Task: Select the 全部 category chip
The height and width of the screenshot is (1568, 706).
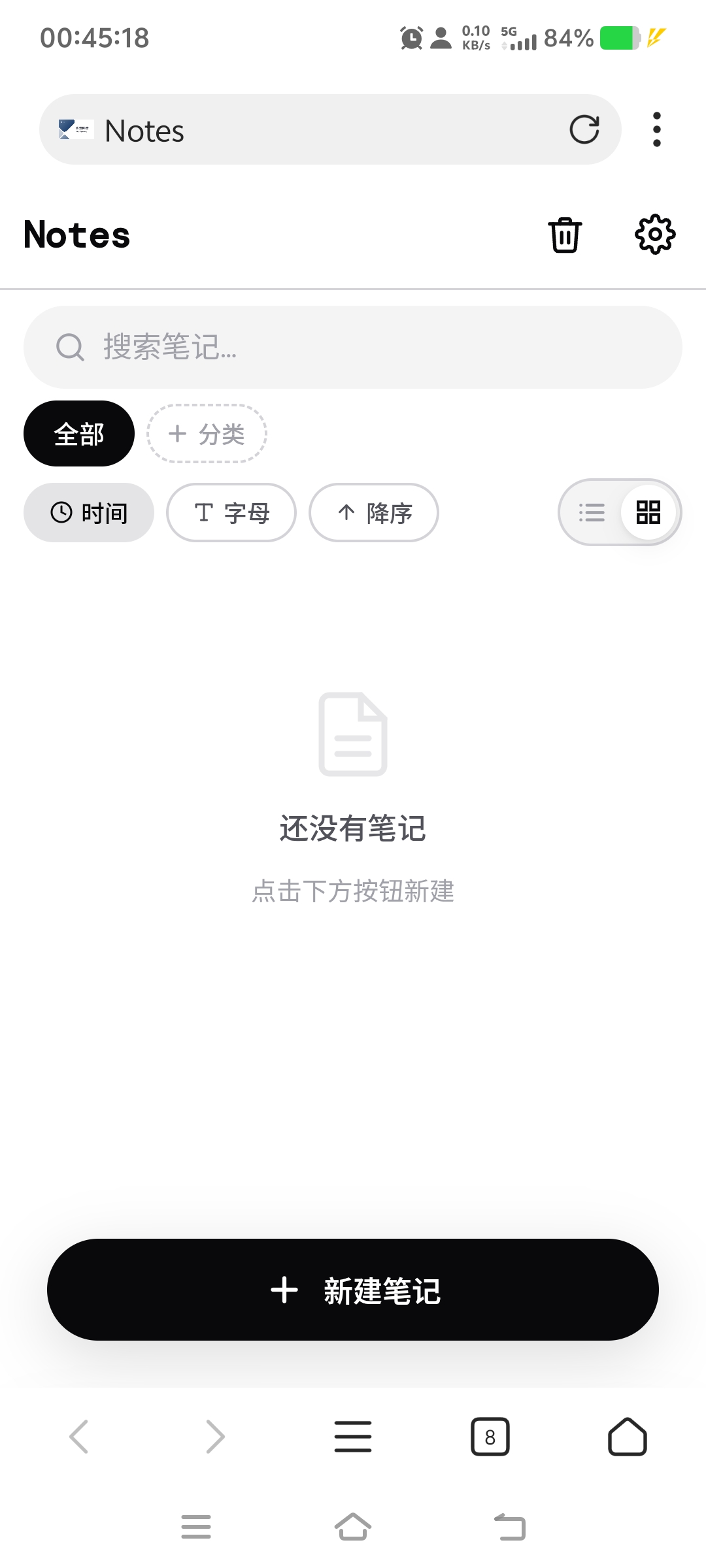Action: pos(79,434)
